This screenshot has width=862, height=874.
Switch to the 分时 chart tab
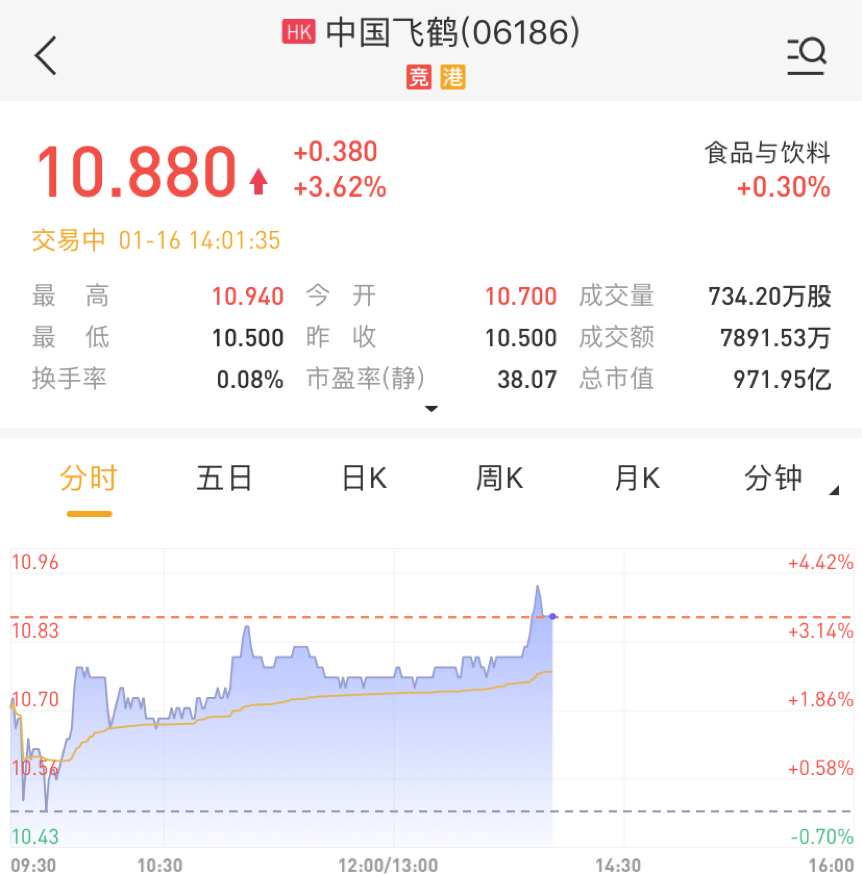coord(89,479)
